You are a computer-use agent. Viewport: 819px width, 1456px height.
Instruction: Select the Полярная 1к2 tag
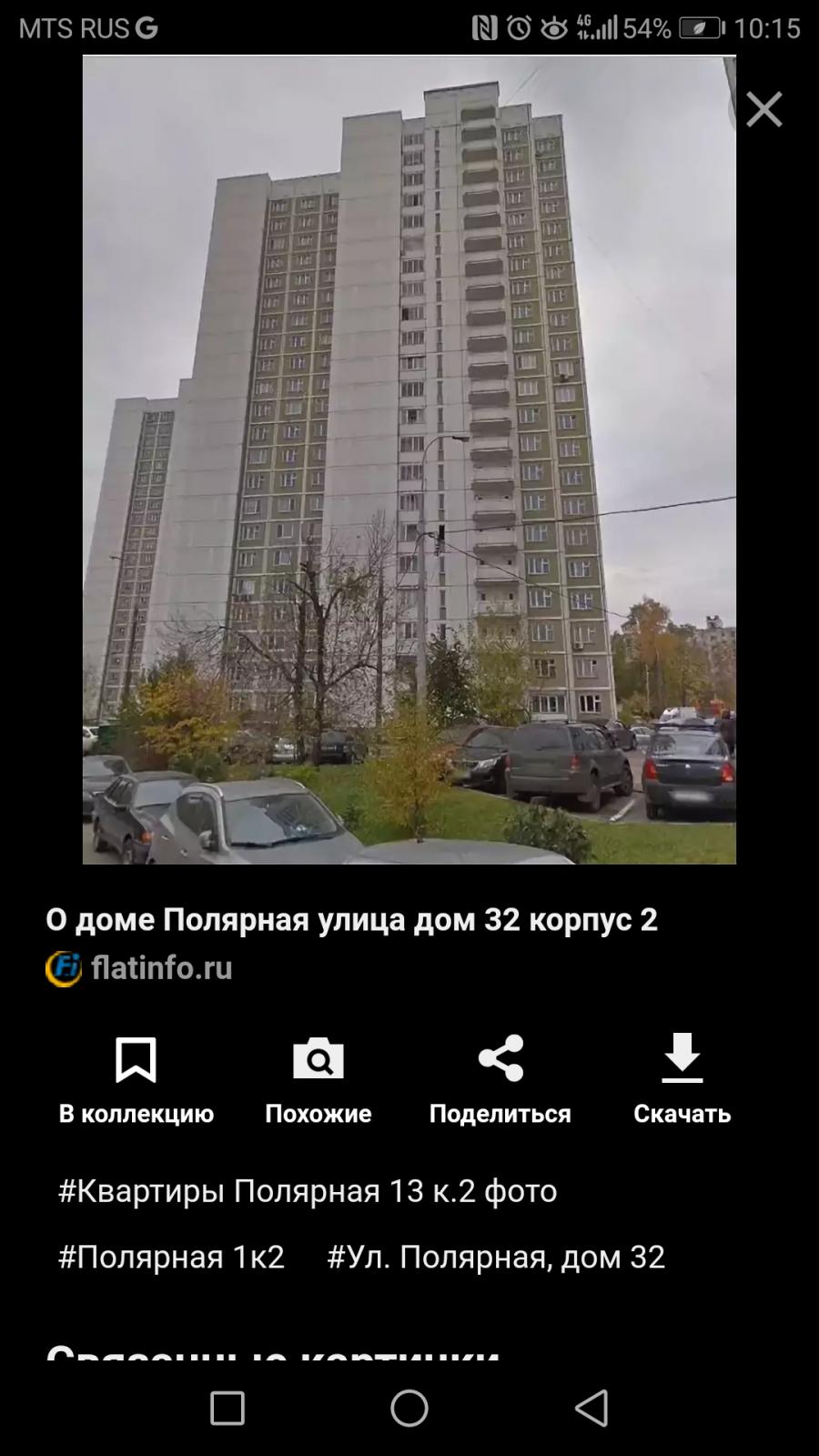[x=172, y=1257]
